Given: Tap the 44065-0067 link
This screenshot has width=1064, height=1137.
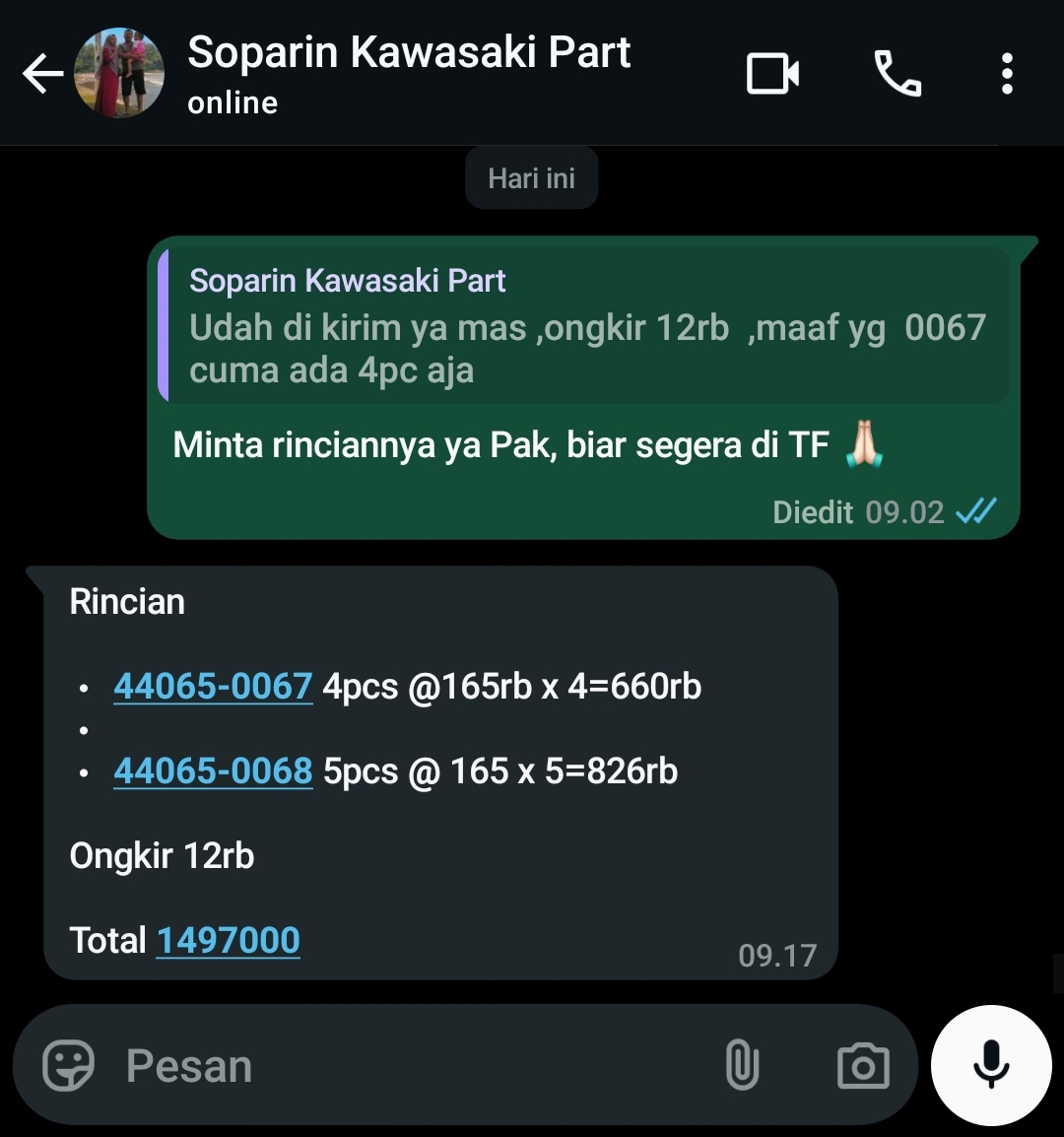Looking at the screenshot, I should [213, 686].
